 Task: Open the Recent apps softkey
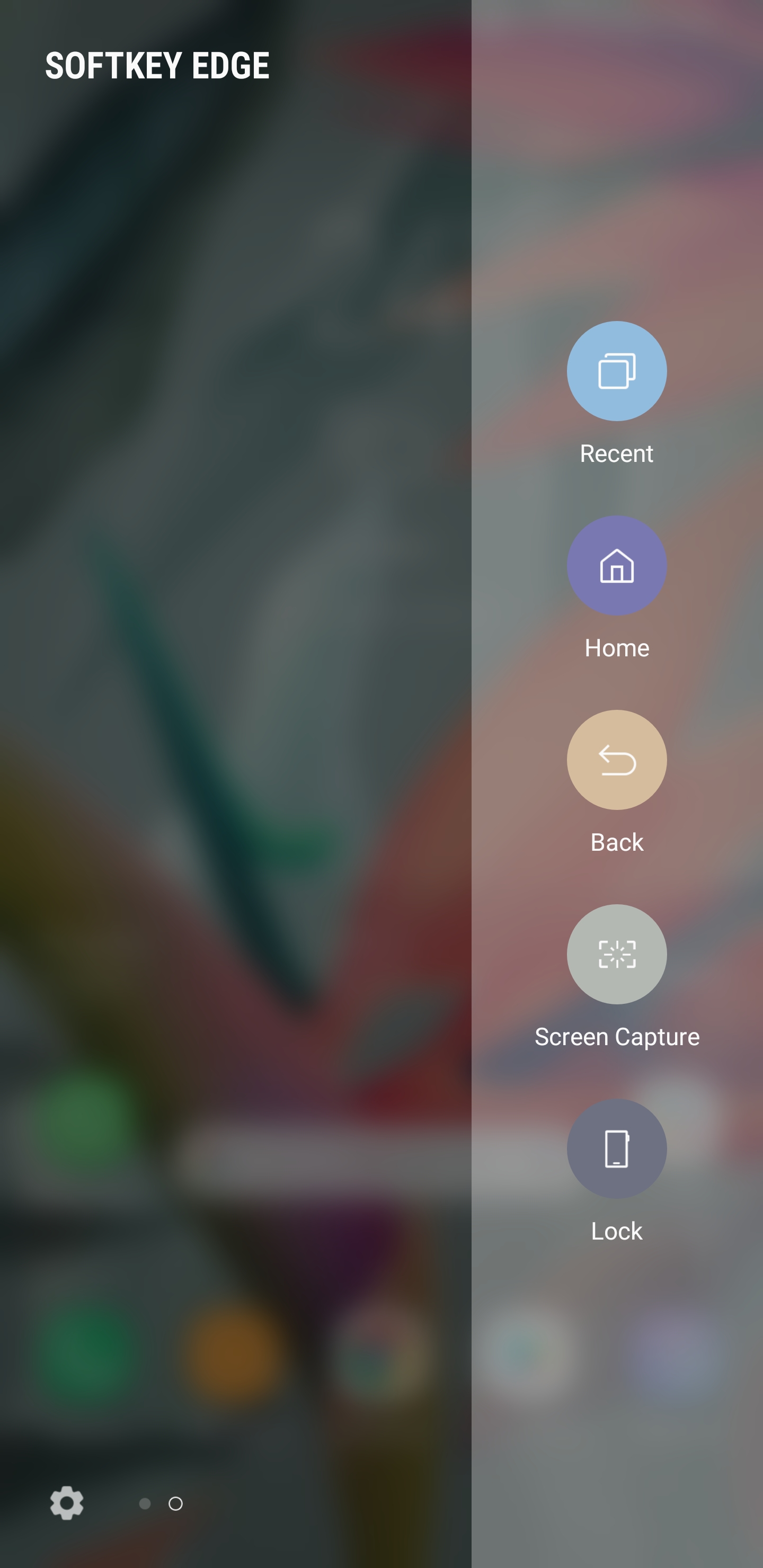616,371
